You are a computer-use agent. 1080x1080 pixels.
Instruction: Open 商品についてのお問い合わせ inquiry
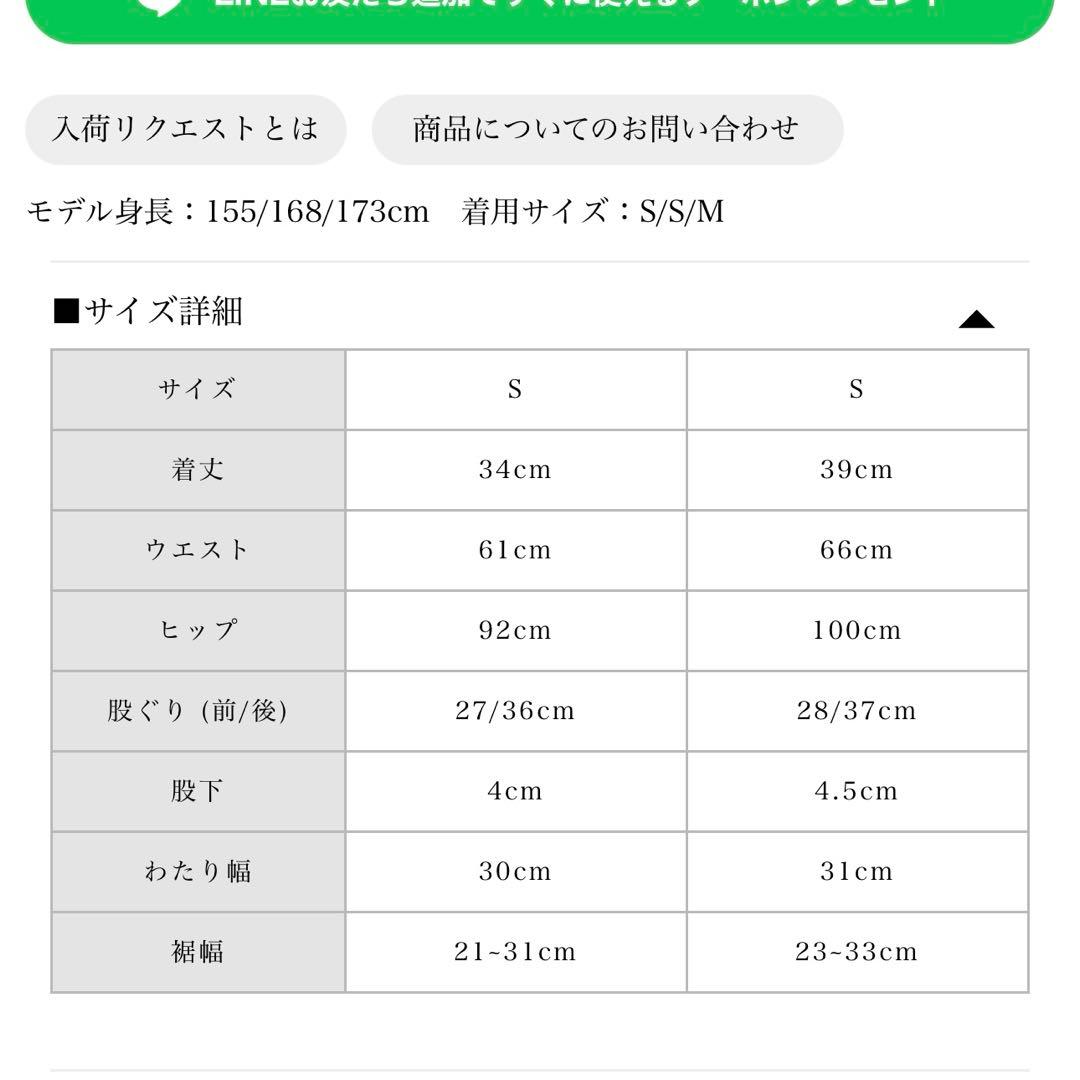coord(607,129)
